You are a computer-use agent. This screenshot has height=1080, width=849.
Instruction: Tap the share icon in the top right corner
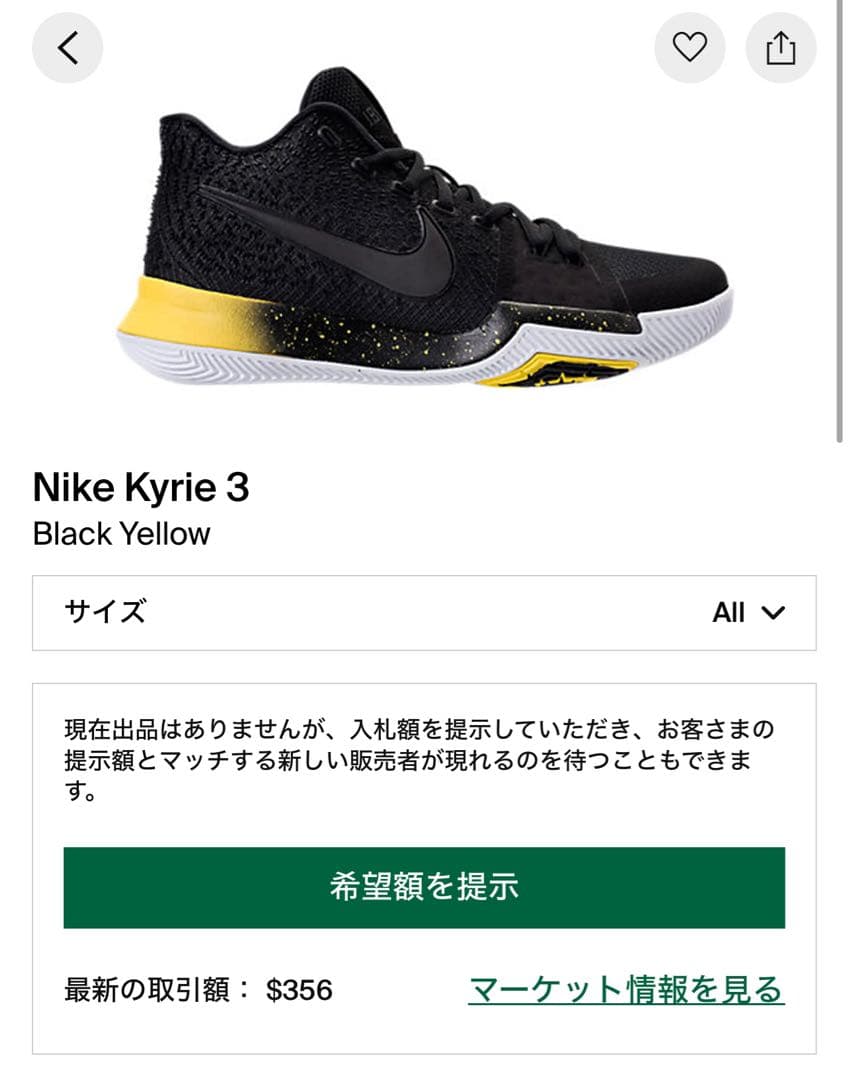781,48
